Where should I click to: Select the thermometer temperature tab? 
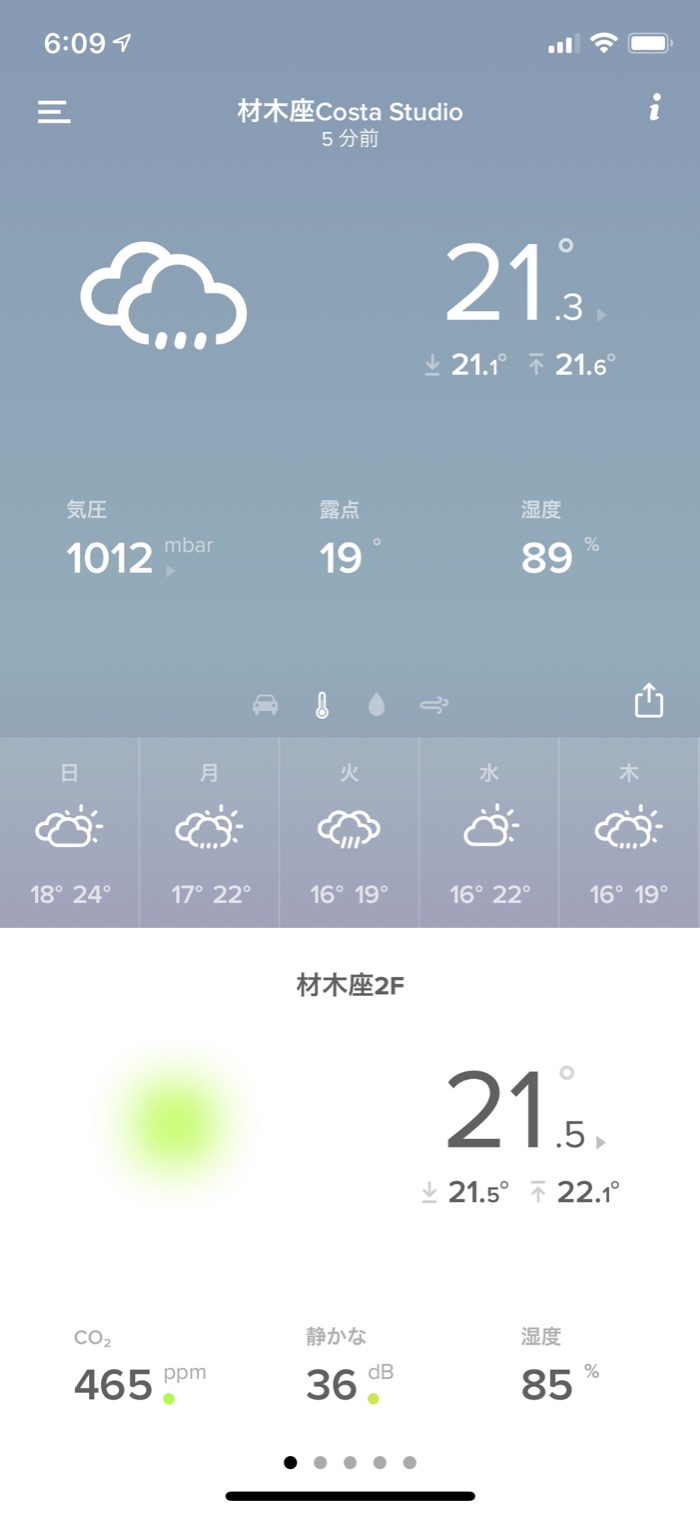tap(321, 705)
